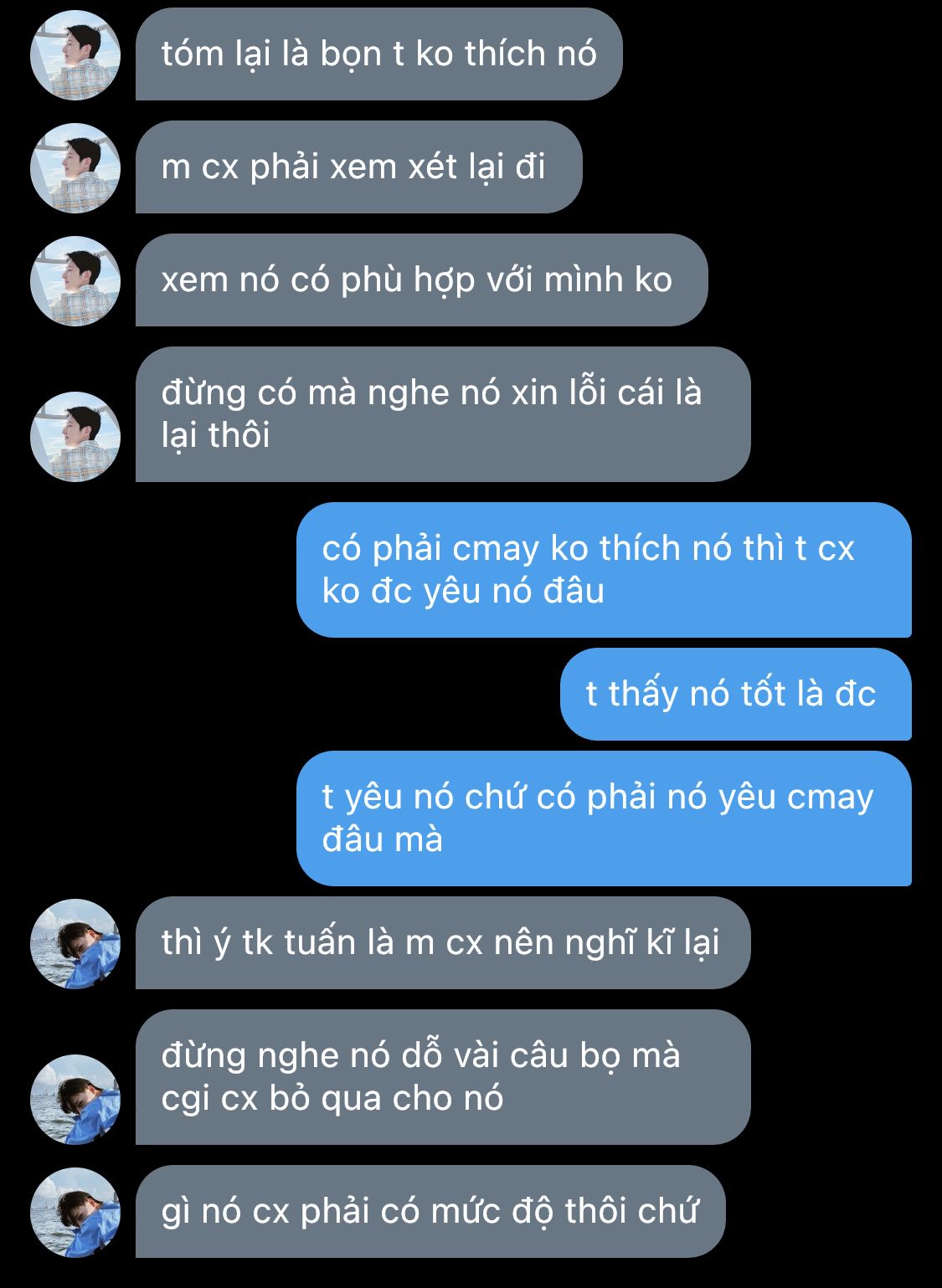Tap profile picture next to "m cx phải xem xét lại đi"

[75, 168]
